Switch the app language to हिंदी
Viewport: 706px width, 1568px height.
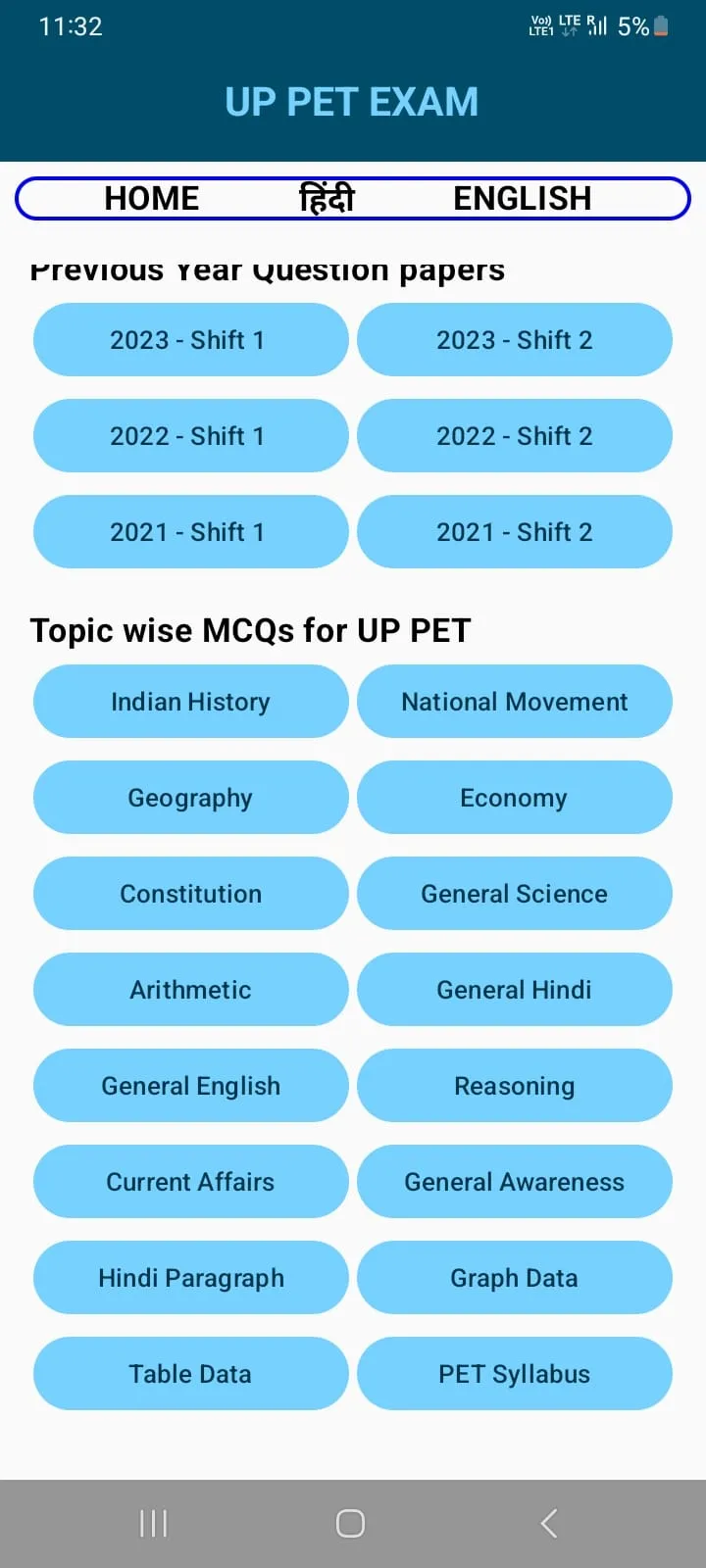328,198
